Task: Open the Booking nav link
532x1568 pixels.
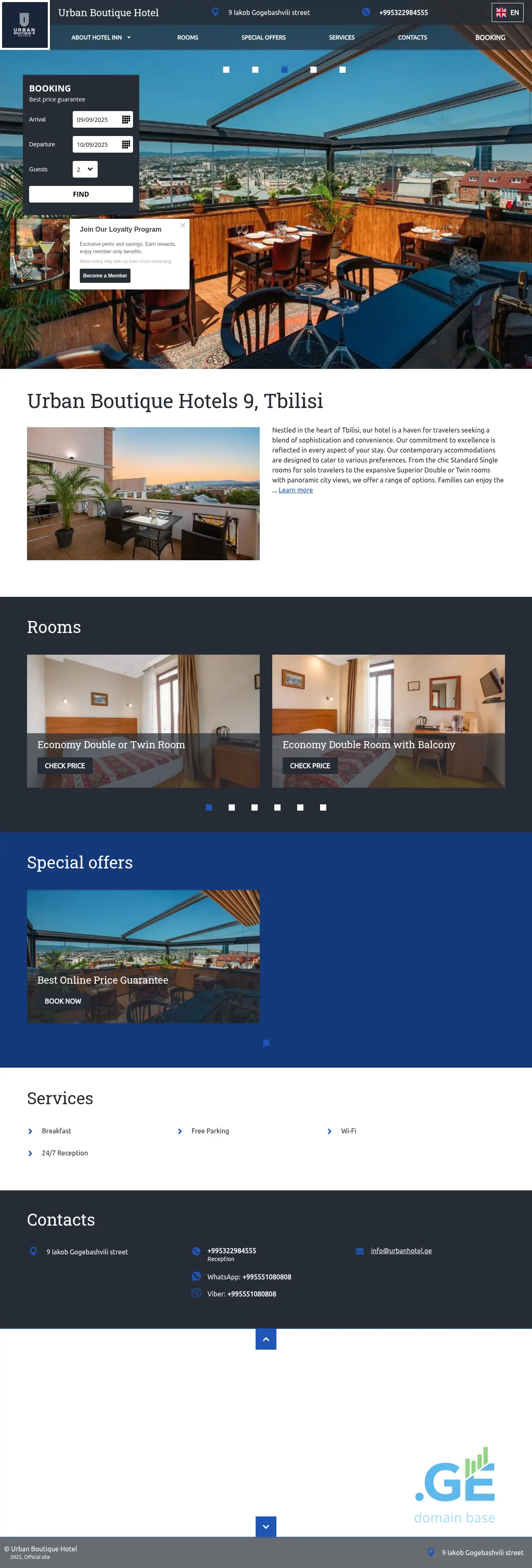Action: pos(490,38)
